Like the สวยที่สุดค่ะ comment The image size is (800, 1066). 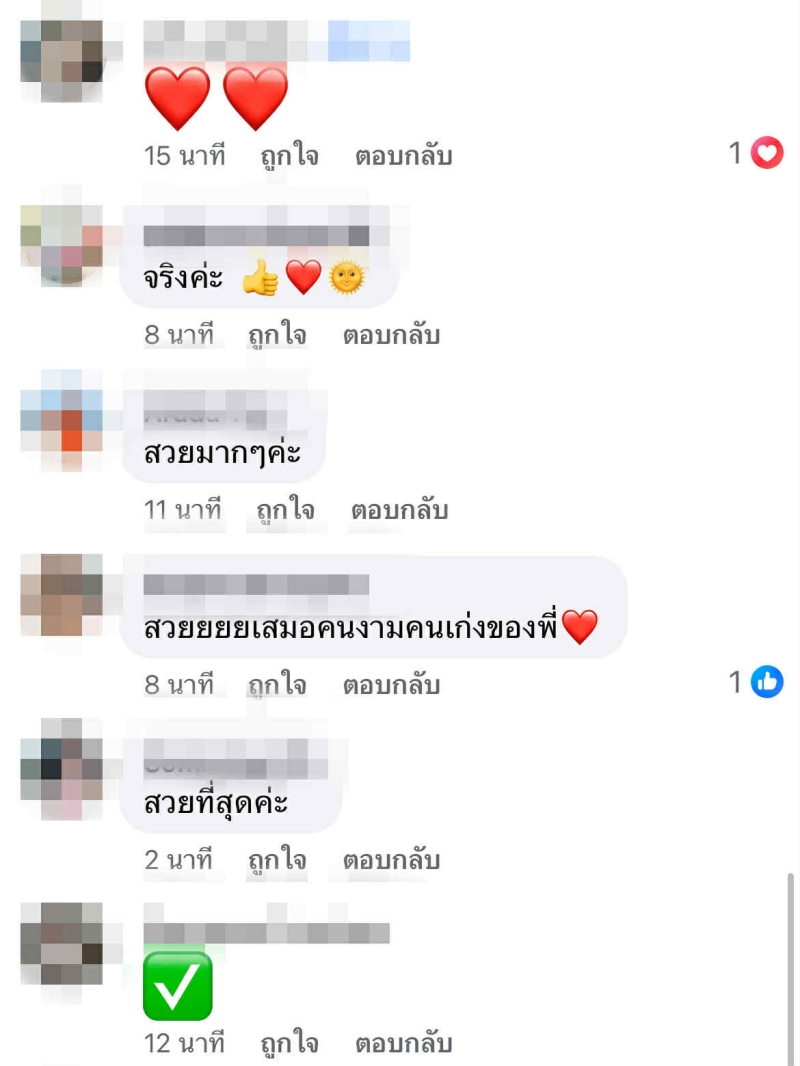(x=277, y=860)
